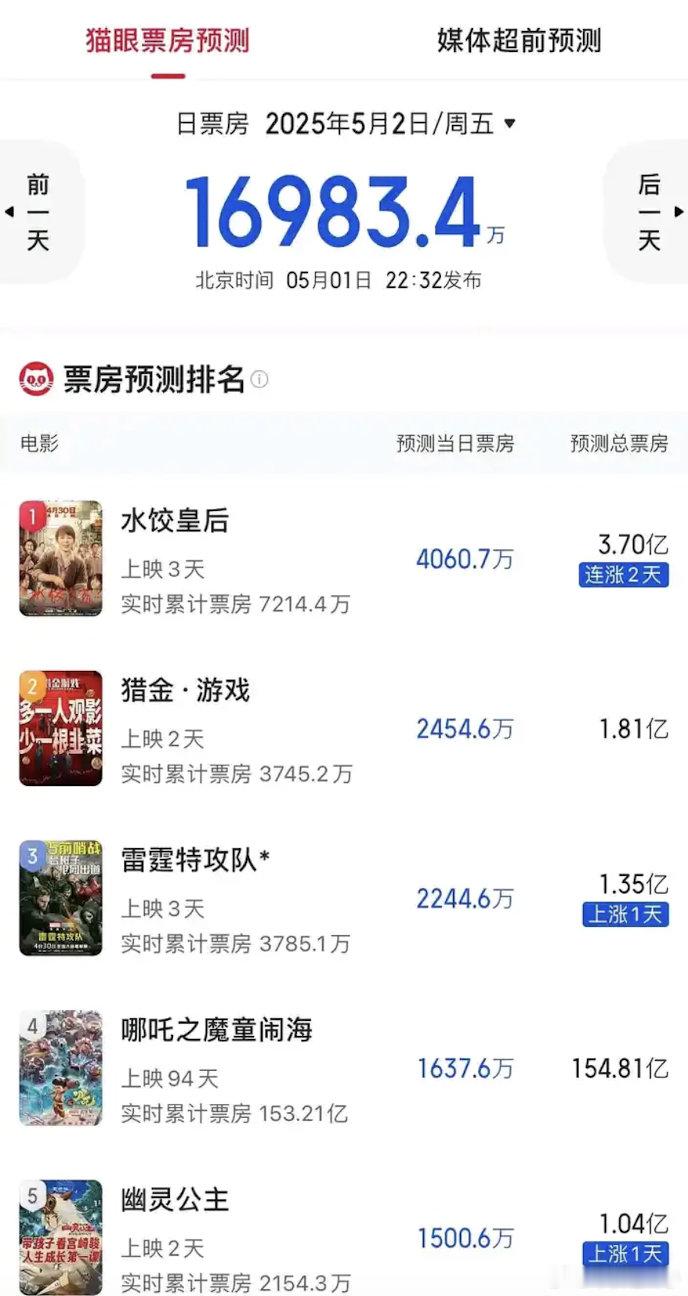Tap the info icon beside 票房预测排名
Viewport: 688px width, 1296px height.
pos(259,380)
